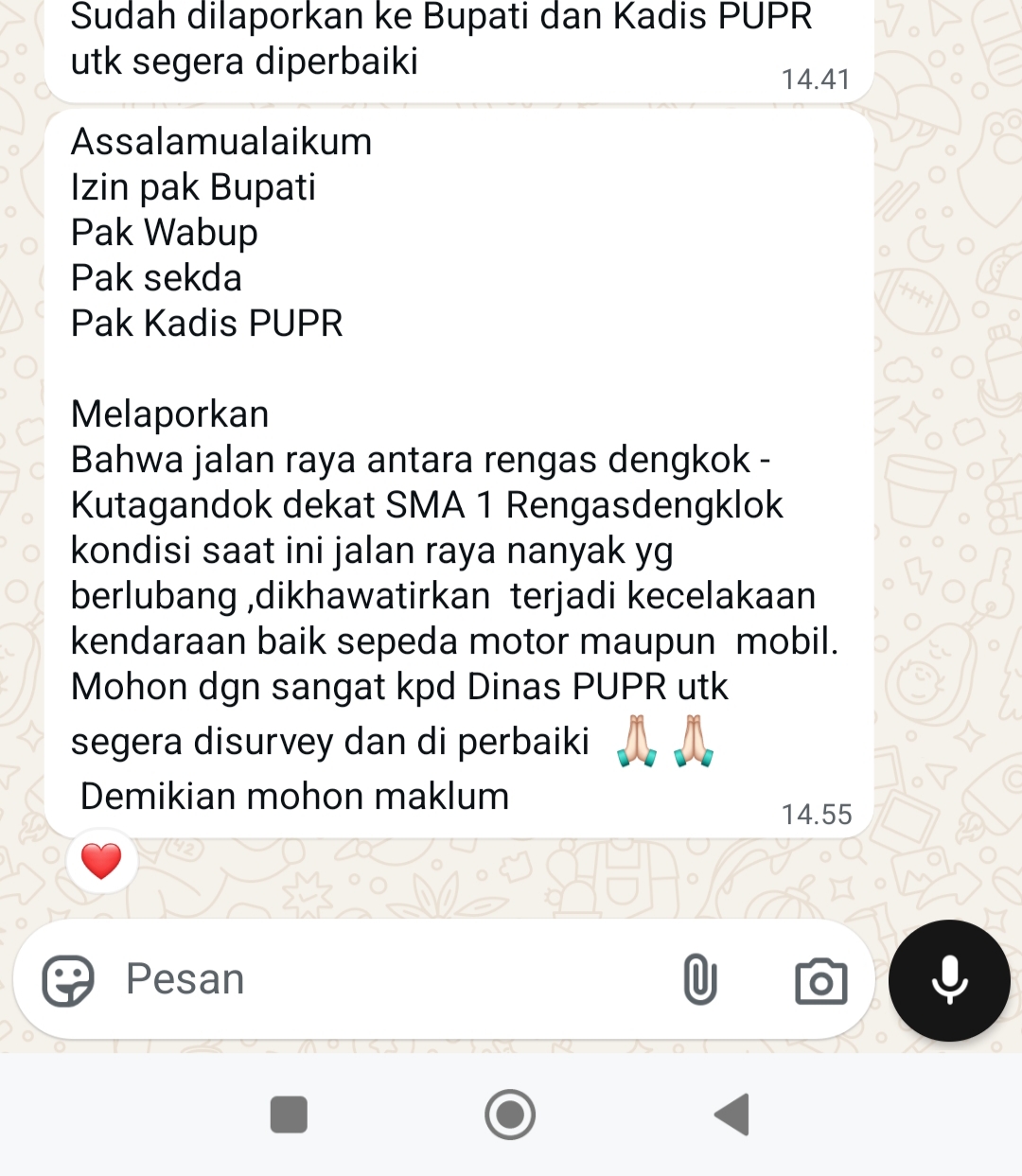Viewport: 1022px width, 1176px height.
Task: Go to home screen via system button
Action: (x=510, y=1115)
